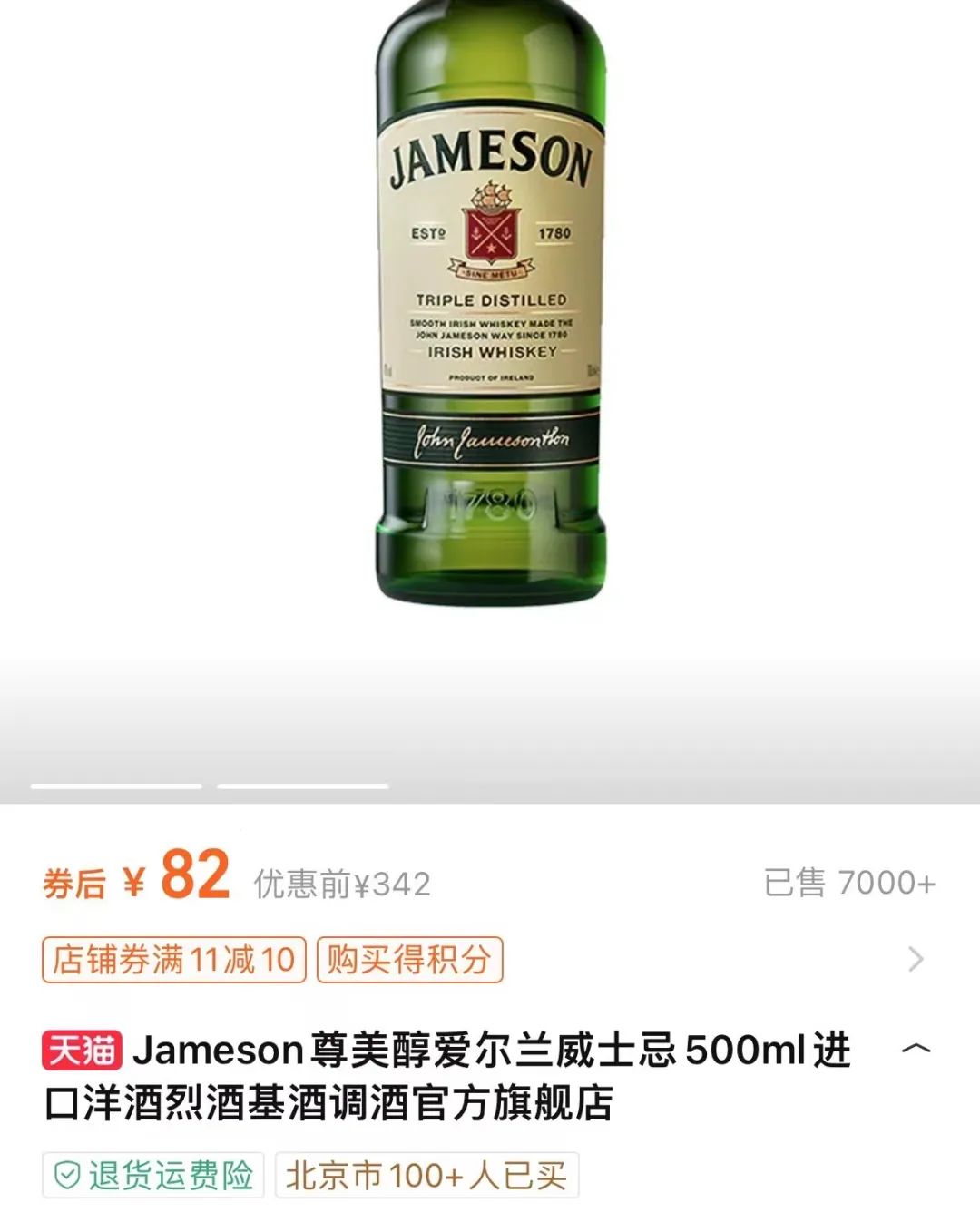Tap the 北京市100+人已买 tag
The image size is (980, 1222).
point(426,1176)
